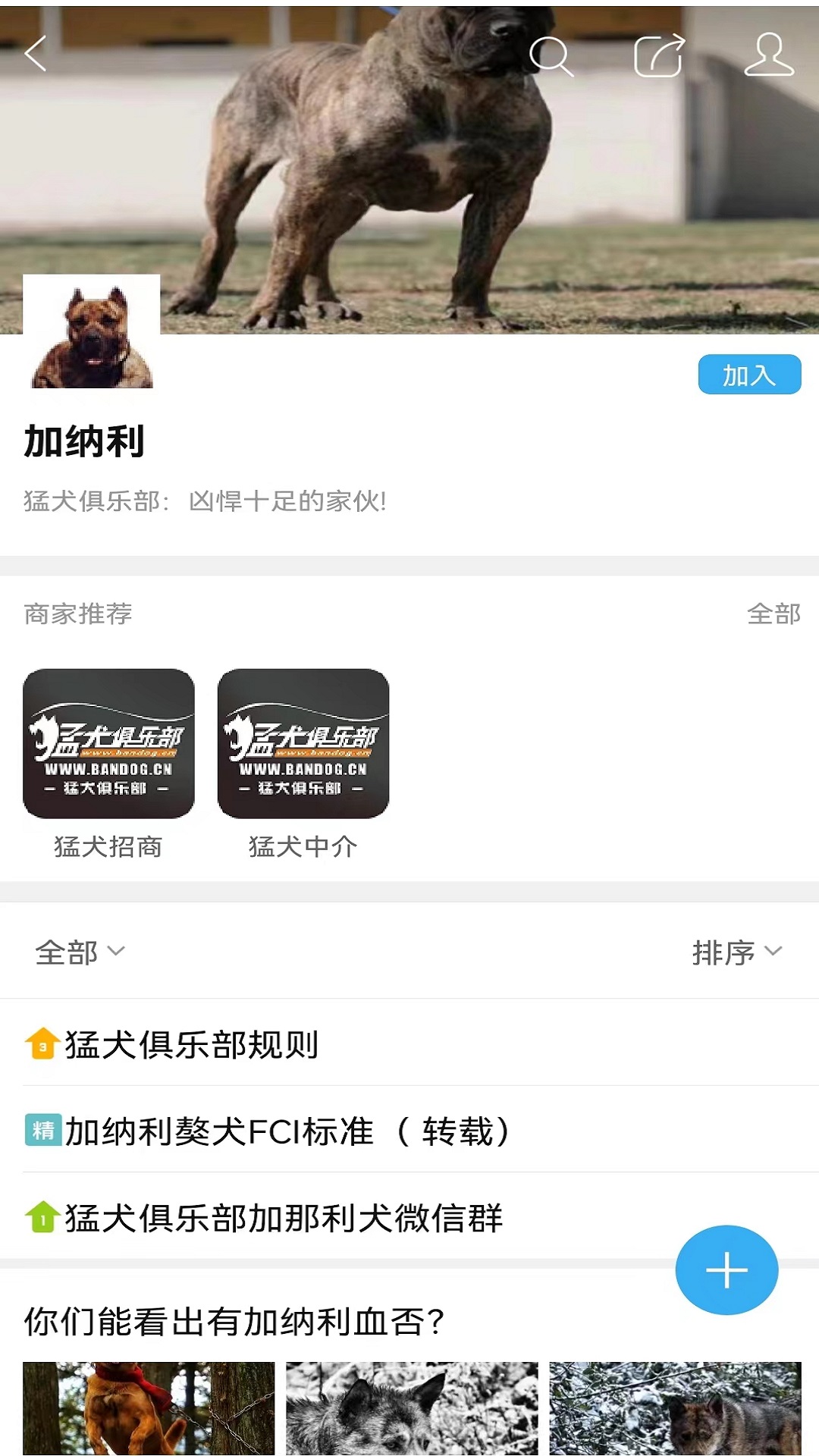Expand the 全部 filter dropdown

click(x=80, y=952)
